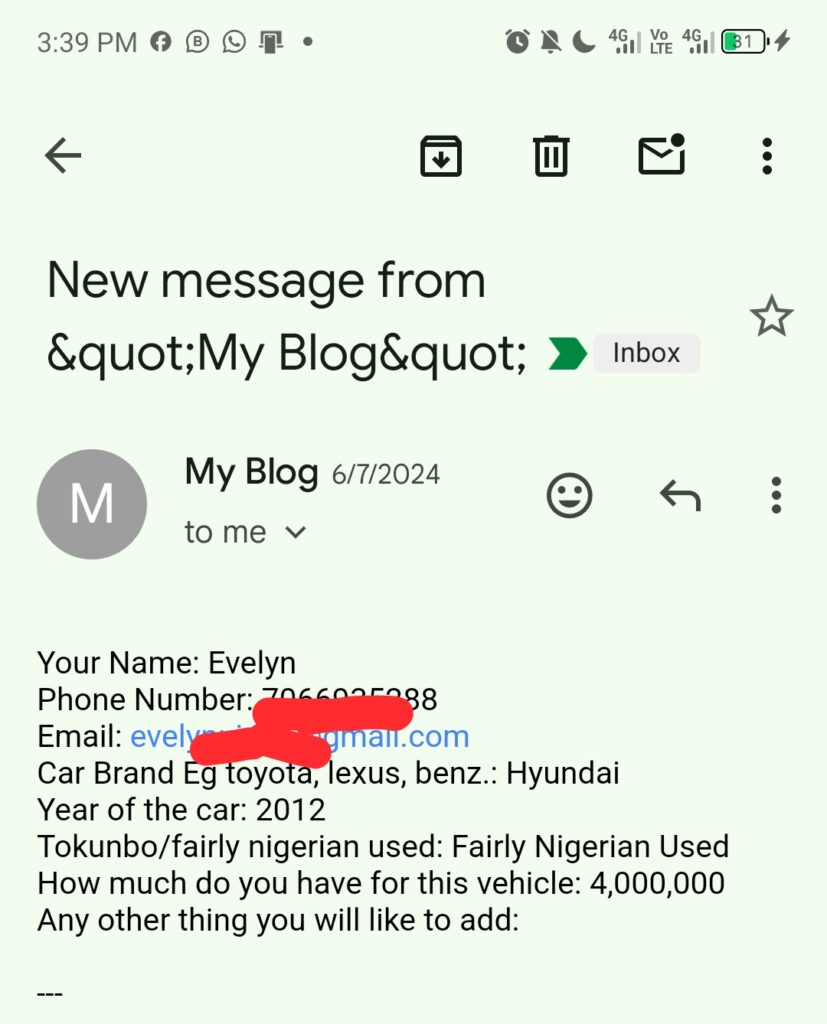Tap the Inbox label chip
The image size is (827, 1024).
pyautogui.click(x=646, y=353)
